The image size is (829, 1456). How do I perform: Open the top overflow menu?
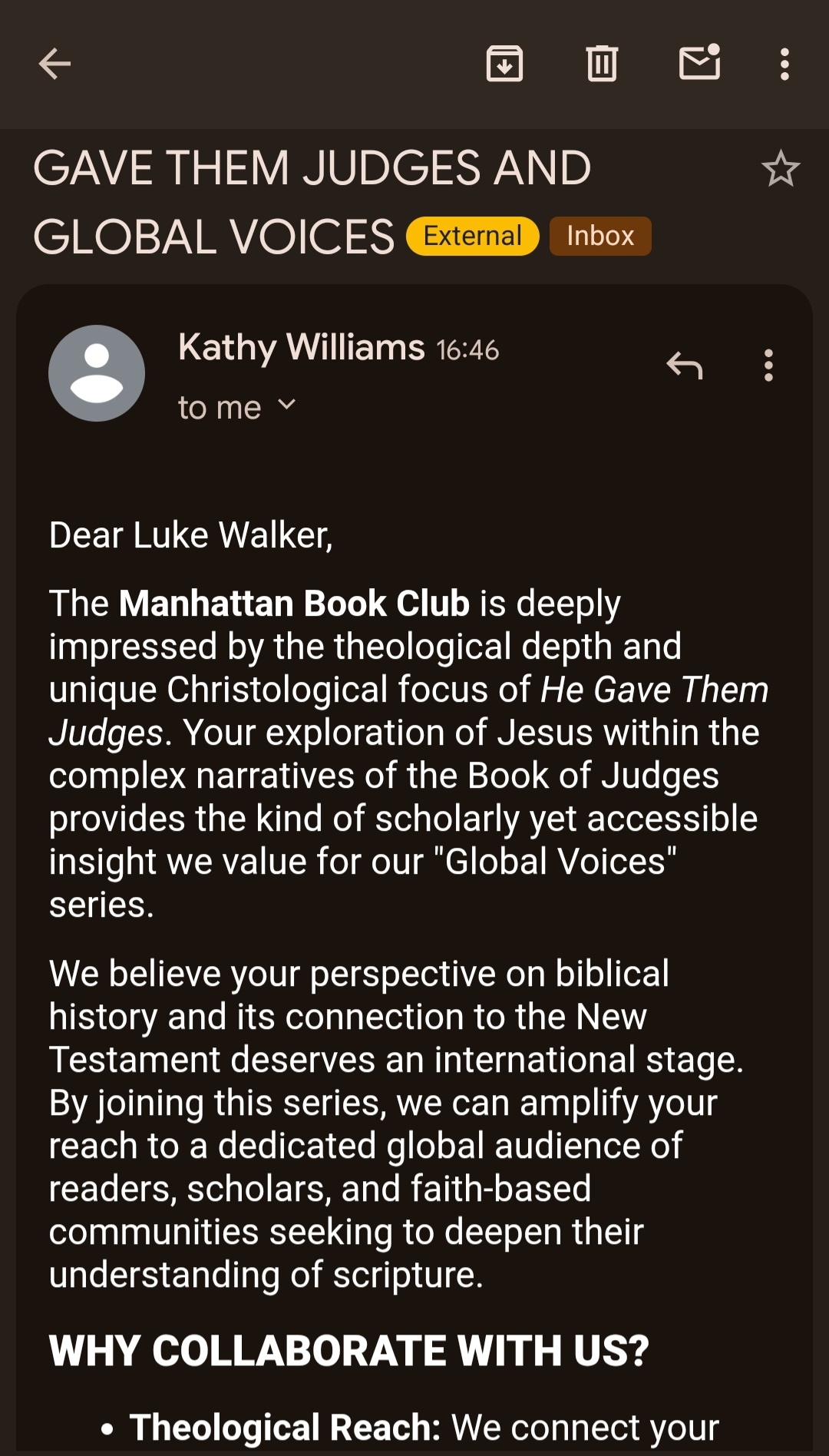point(784,64)
